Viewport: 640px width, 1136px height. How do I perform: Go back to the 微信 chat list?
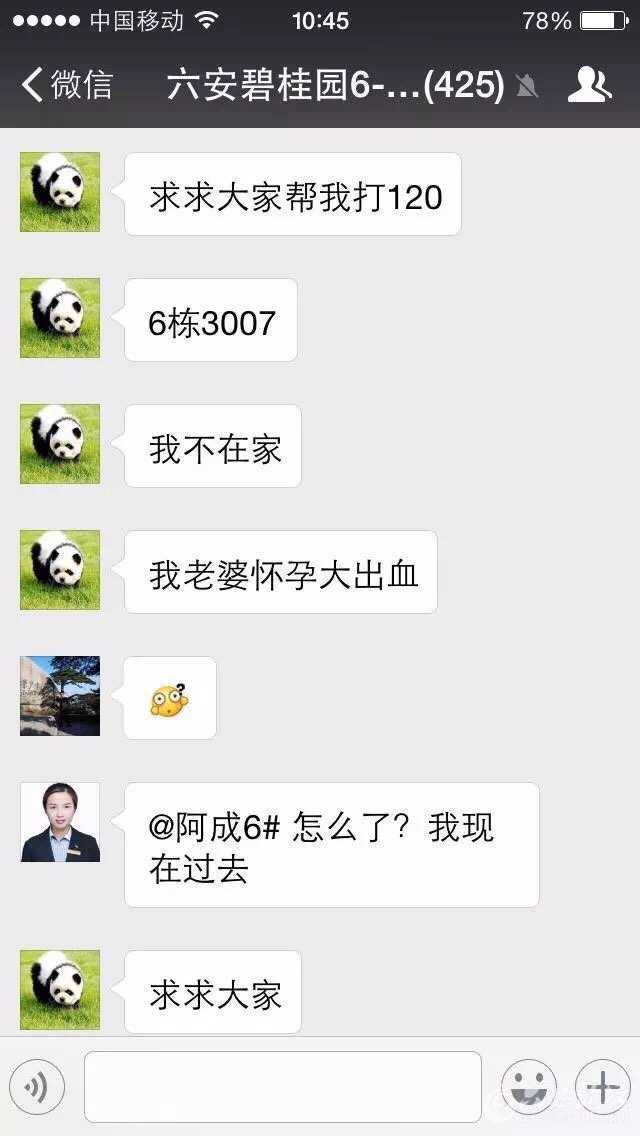click(67, 85)
